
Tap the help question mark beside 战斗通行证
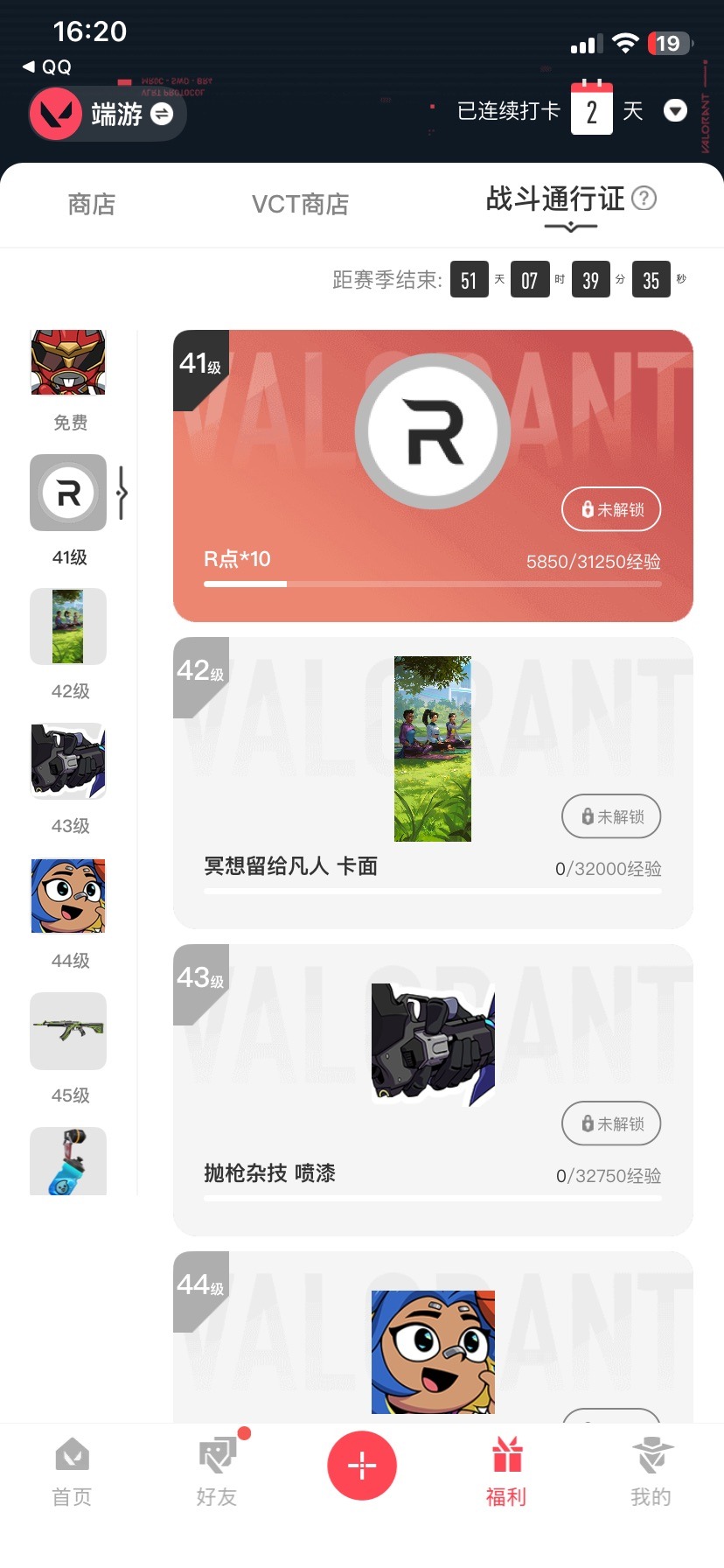[x=644, y=199]
